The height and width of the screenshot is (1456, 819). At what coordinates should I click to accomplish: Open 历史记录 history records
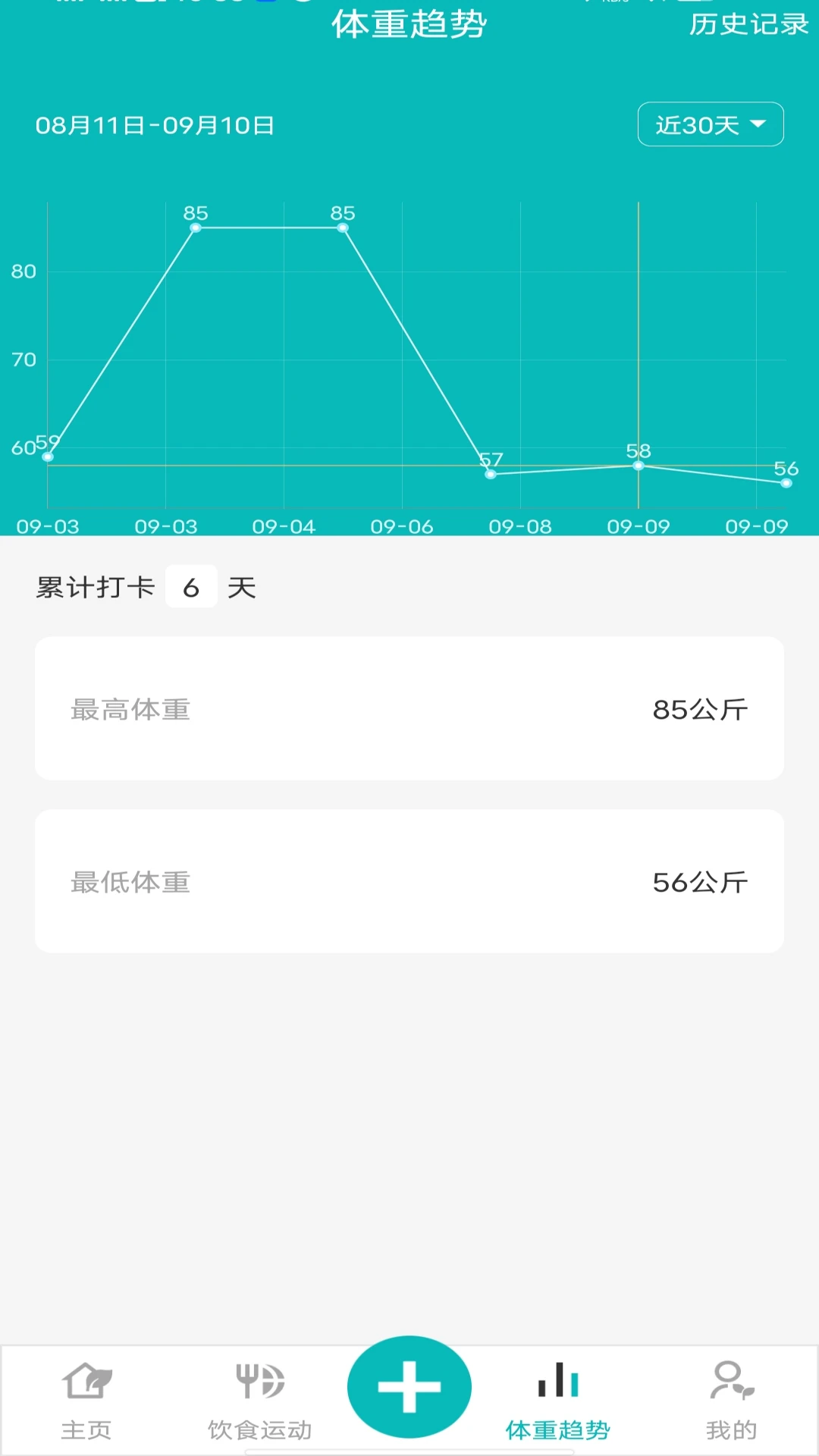pyautogui.click(x=748, y=24)
